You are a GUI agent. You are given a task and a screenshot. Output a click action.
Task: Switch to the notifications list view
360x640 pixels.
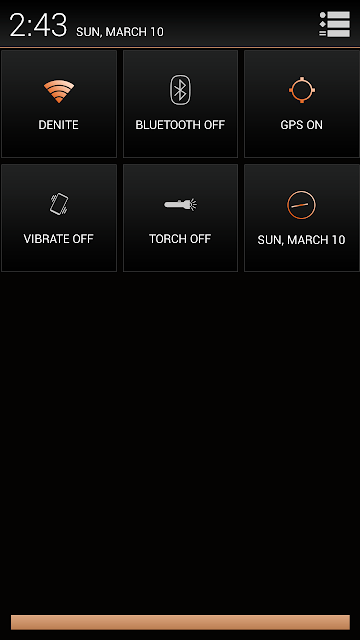334,24
